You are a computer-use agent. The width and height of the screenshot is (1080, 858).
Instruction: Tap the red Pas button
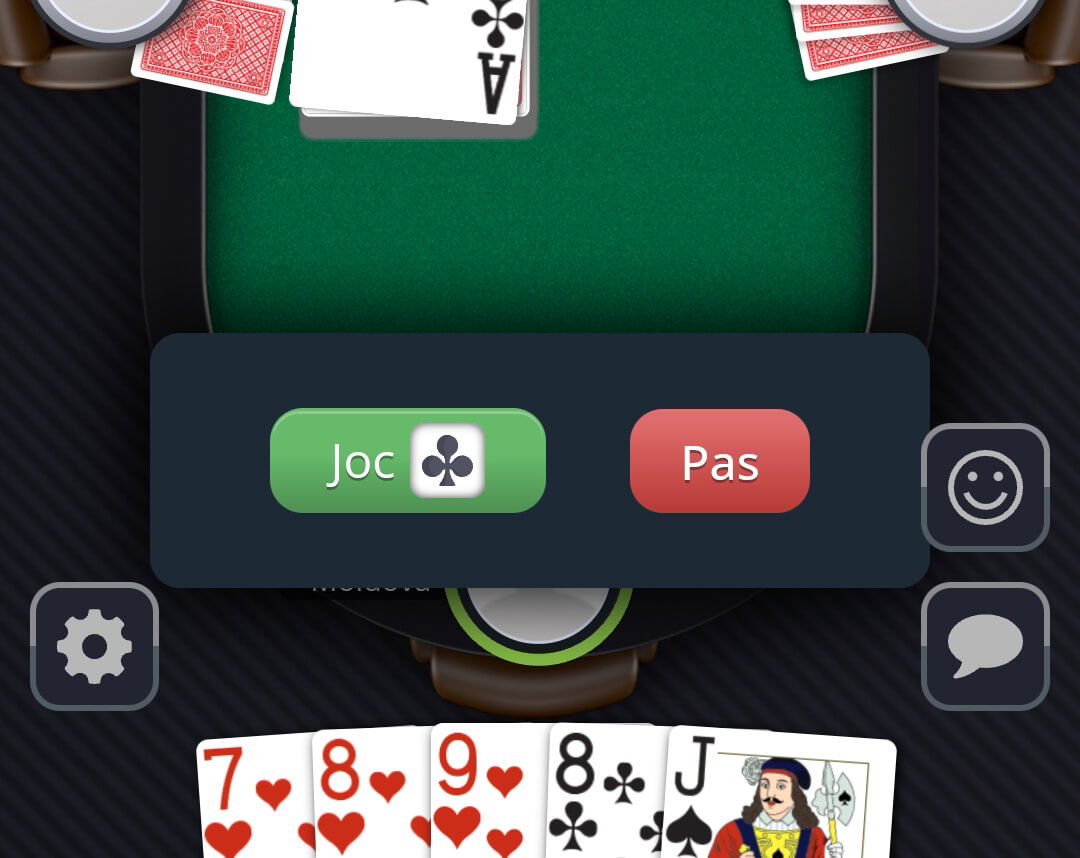pos(719,461)
